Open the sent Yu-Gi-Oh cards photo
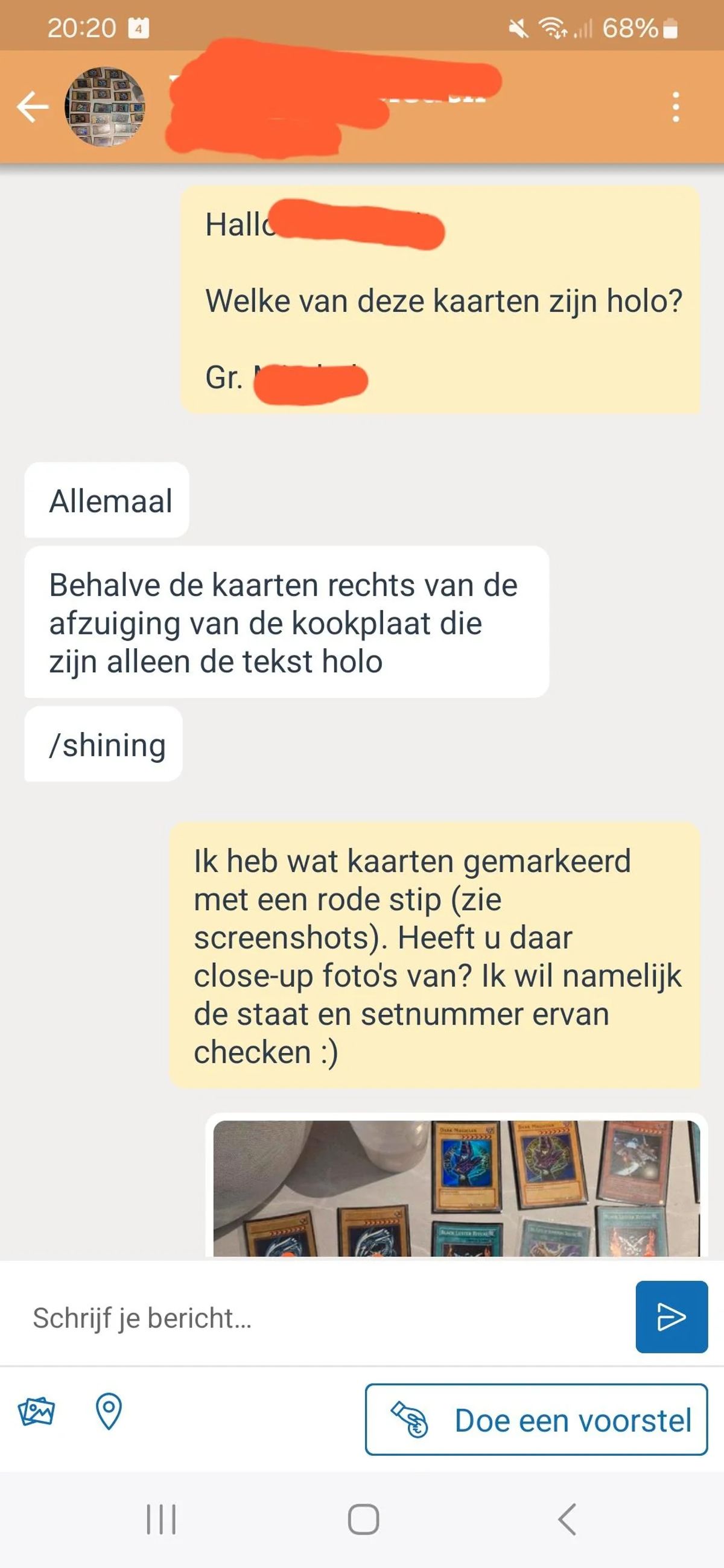This screenshot has width=724, height=1568. tap(457, 1188)
